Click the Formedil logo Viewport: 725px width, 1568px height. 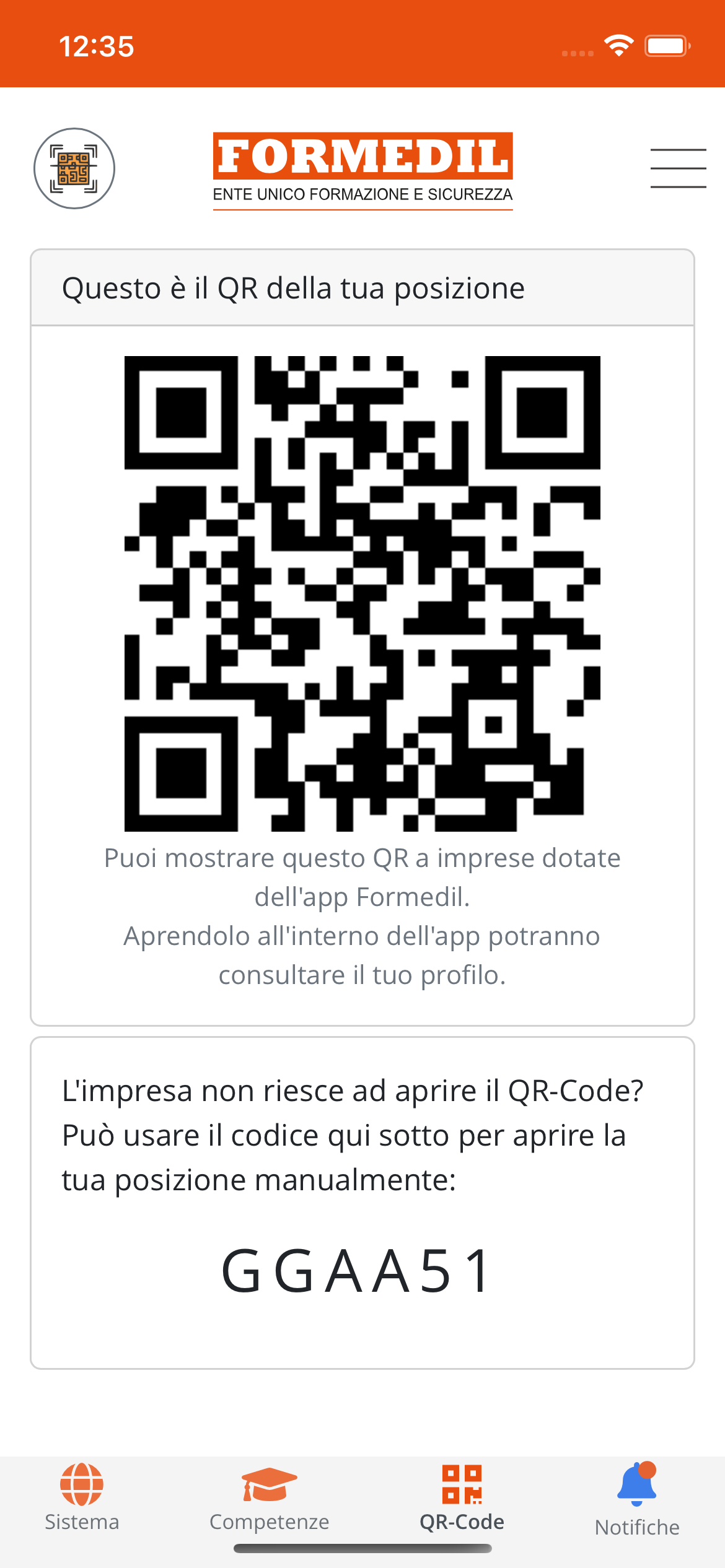pyautogui.click(x=362, y=160)
